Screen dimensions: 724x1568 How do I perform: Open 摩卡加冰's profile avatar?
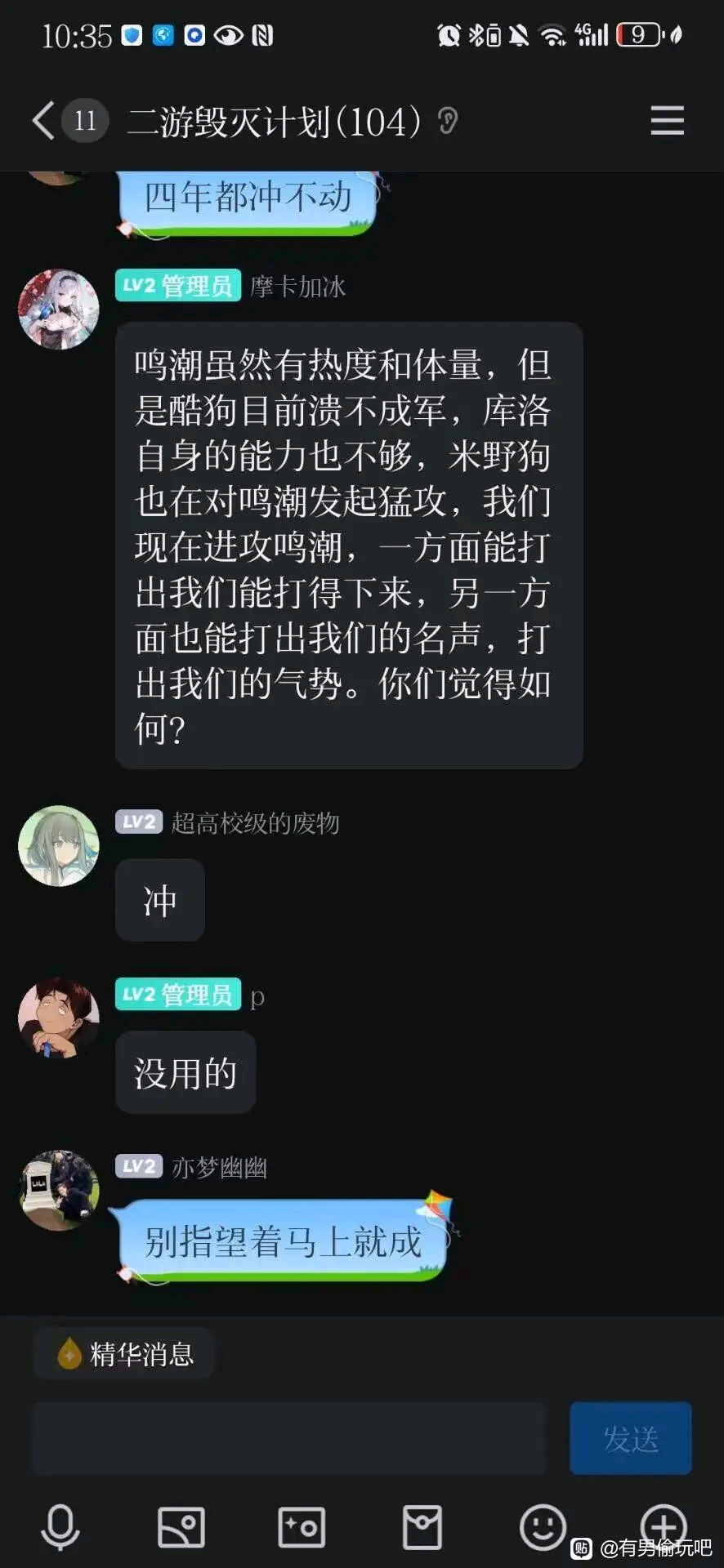point(59,310)
